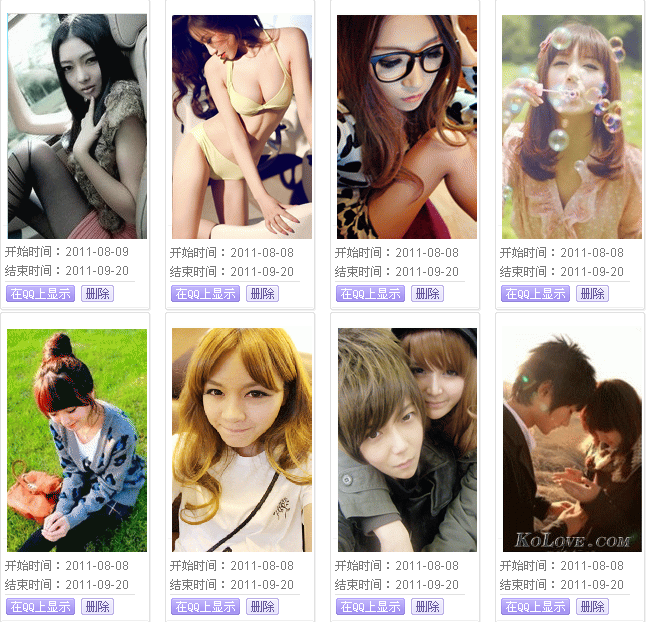Delete the KoLove.com couple photo
This screenshot has width=646, height=622.
pos(592,607)
